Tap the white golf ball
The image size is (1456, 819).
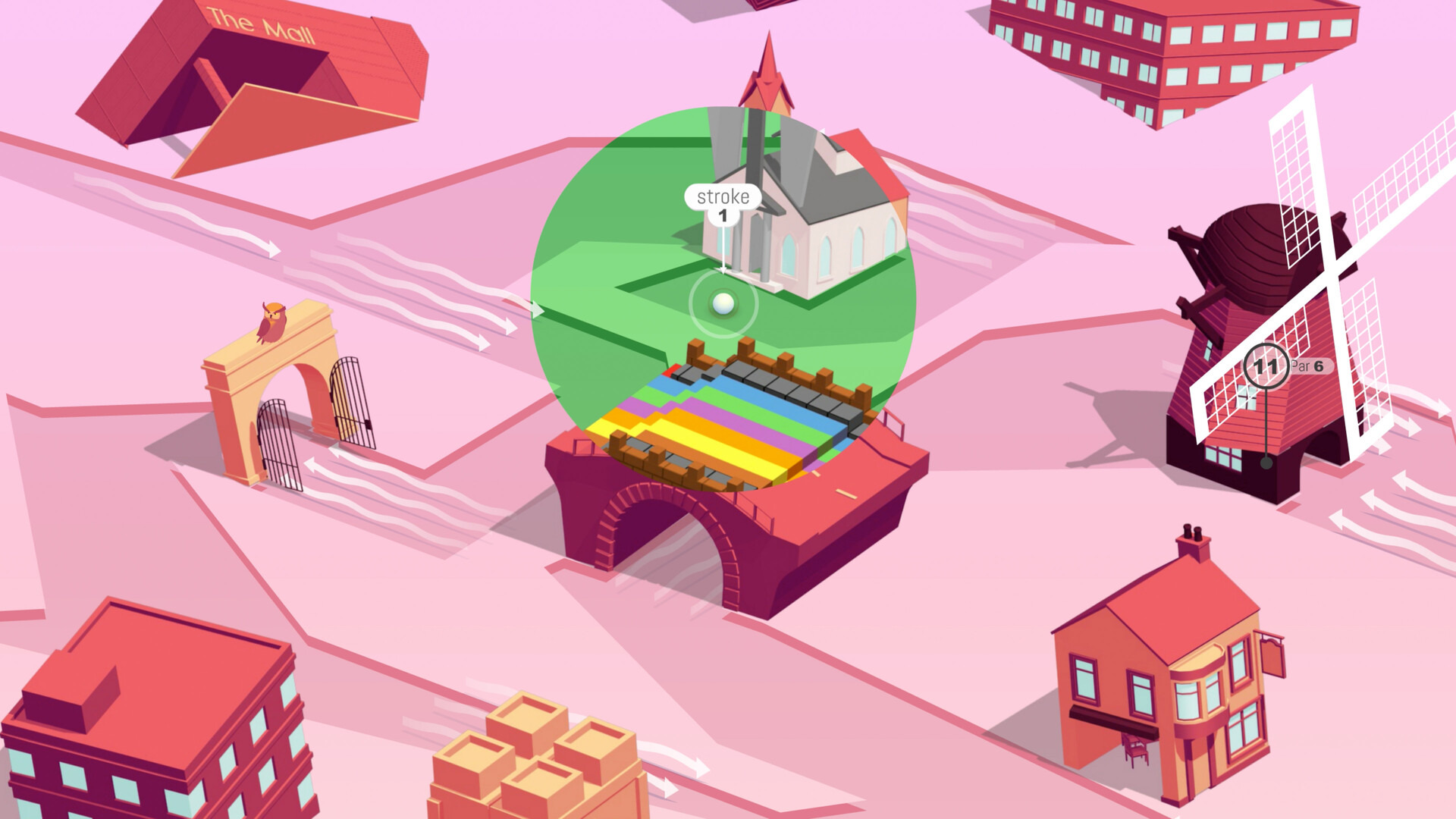click(723, 304)
